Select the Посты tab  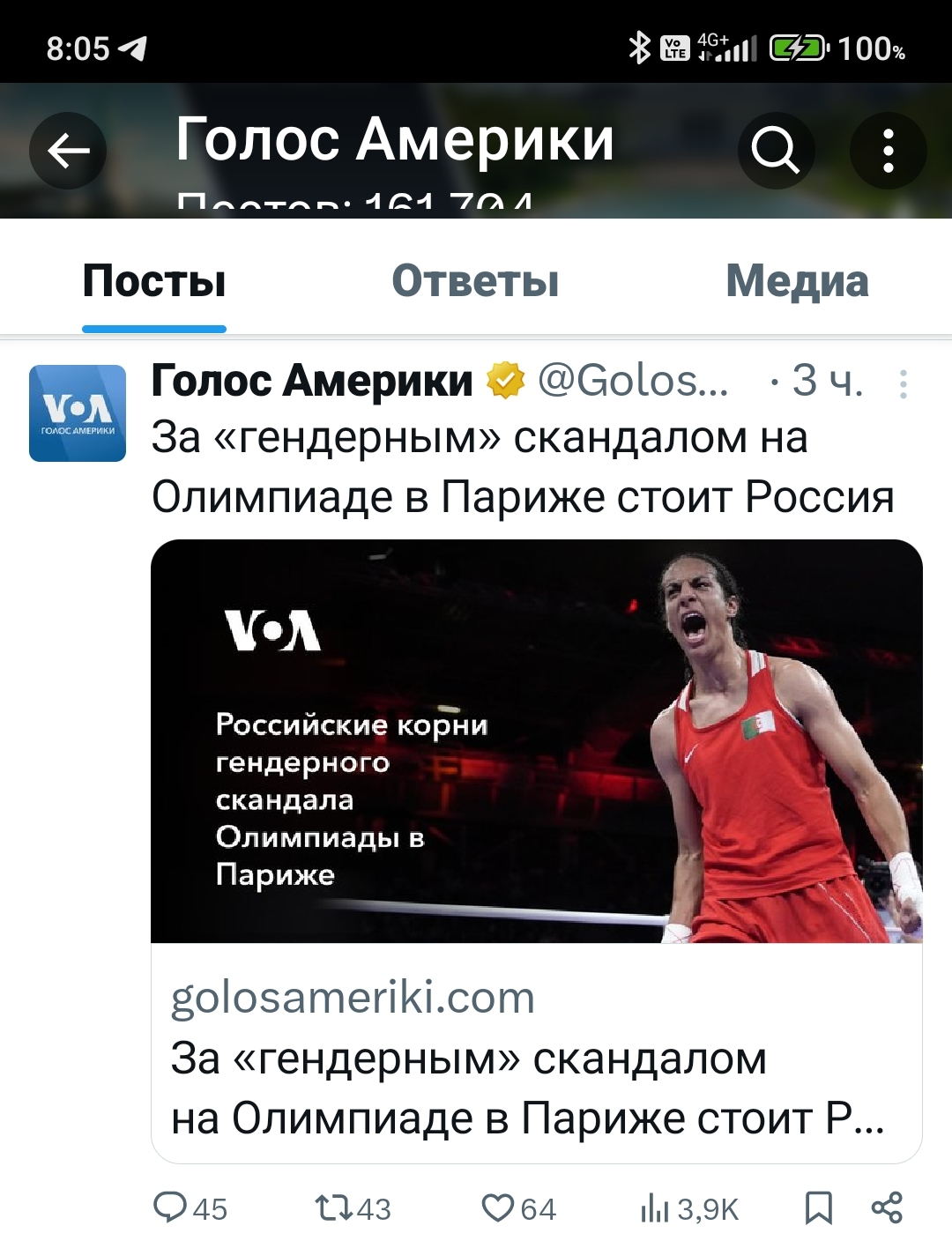click(x=154, y=281)
